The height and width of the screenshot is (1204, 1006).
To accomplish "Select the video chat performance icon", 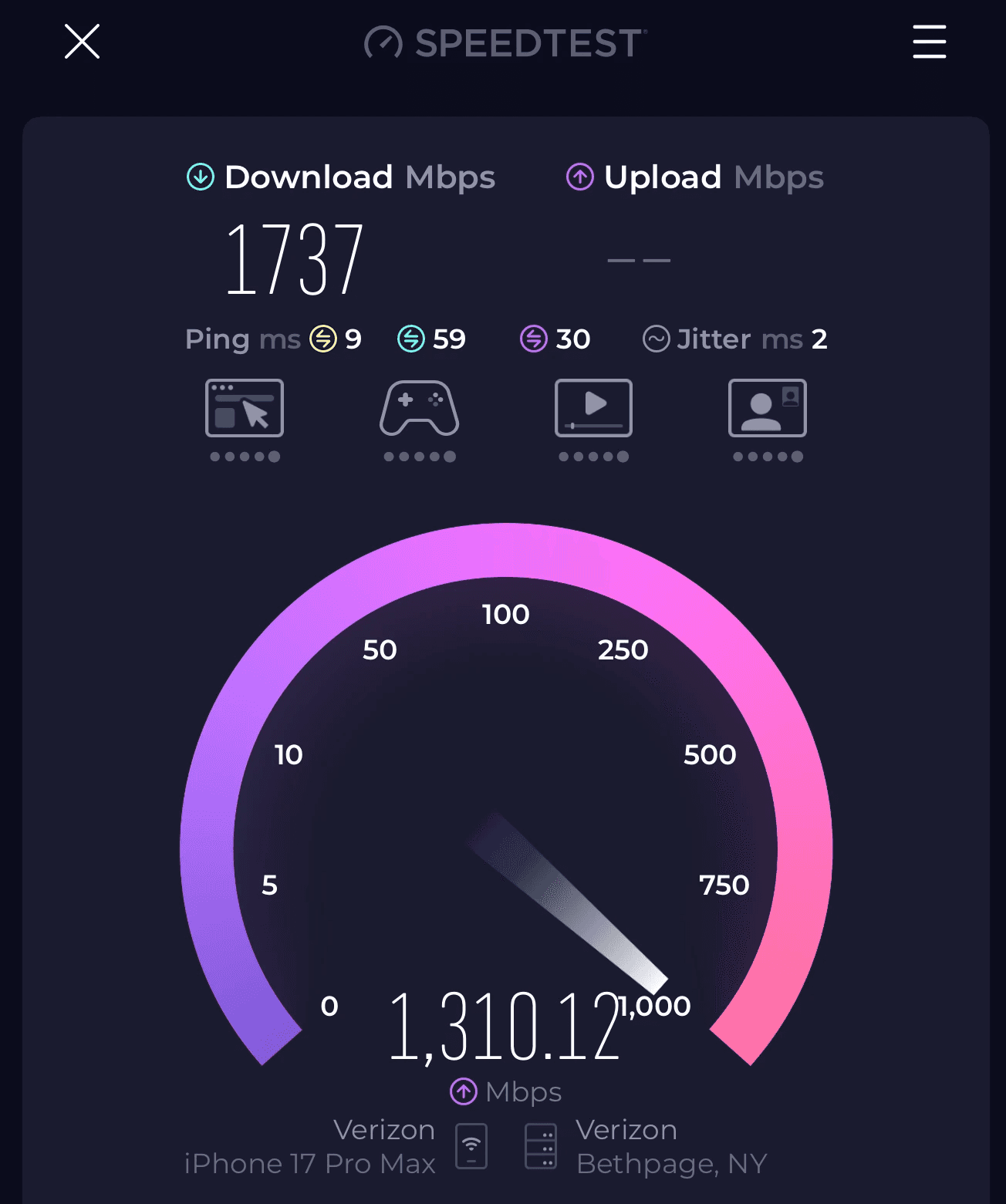I will [x=767, y=408].
